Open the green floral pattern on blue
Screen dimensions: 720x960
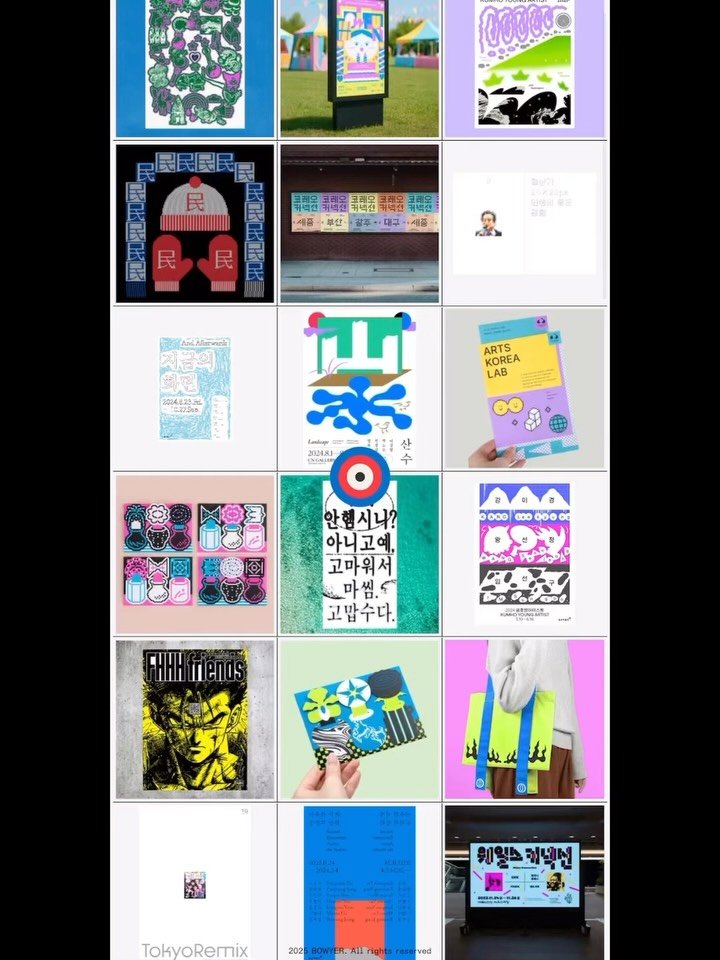[x=195, y=68]
